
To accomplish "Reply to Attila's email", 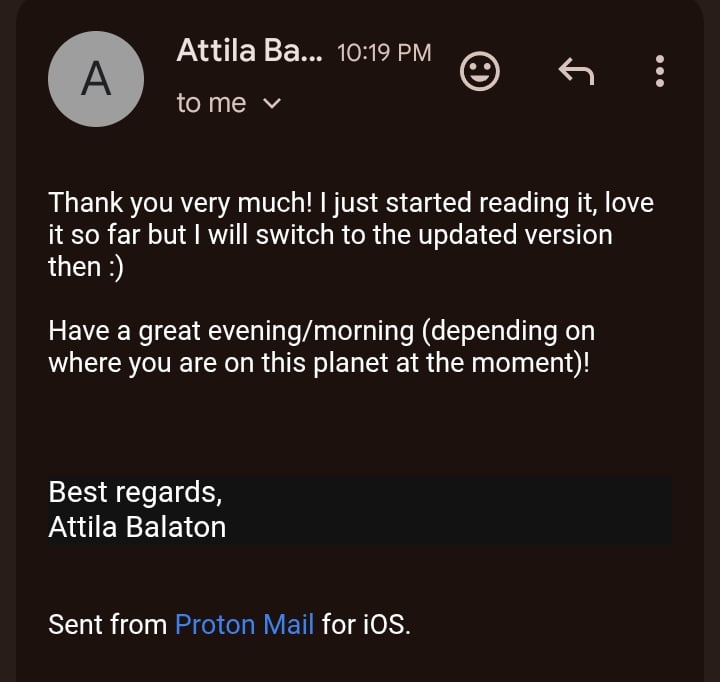I will pyautogui.click(x=575, y=71).
